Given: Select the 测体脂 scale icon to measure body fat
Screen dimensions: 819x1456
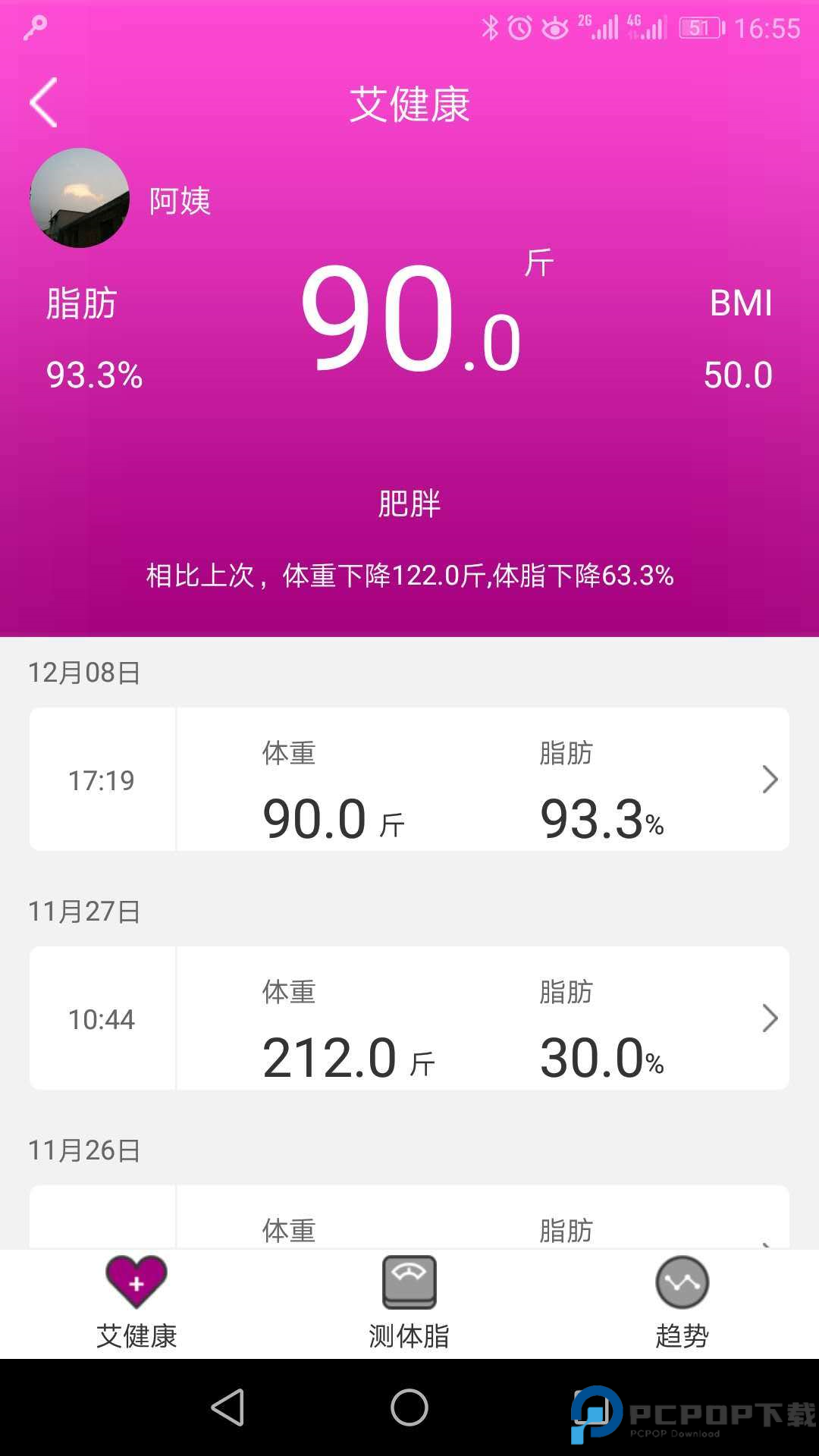Looking at the screenshot, I should tap(409, 1282).
